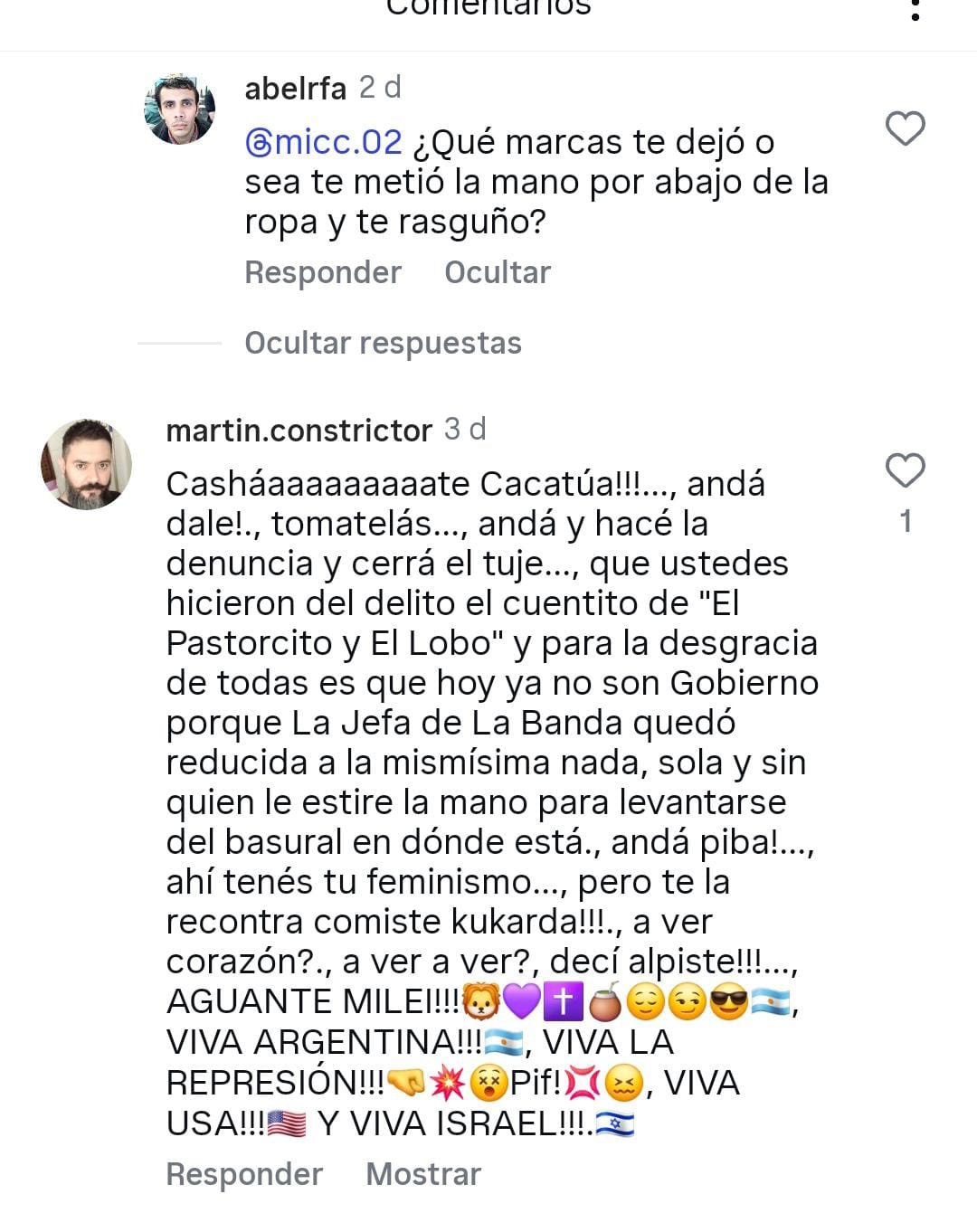Image resolution: width=977 pixels, height=1232 pixels.
Task: Open abelrfa's profile picture
Action: pos(179,109)
